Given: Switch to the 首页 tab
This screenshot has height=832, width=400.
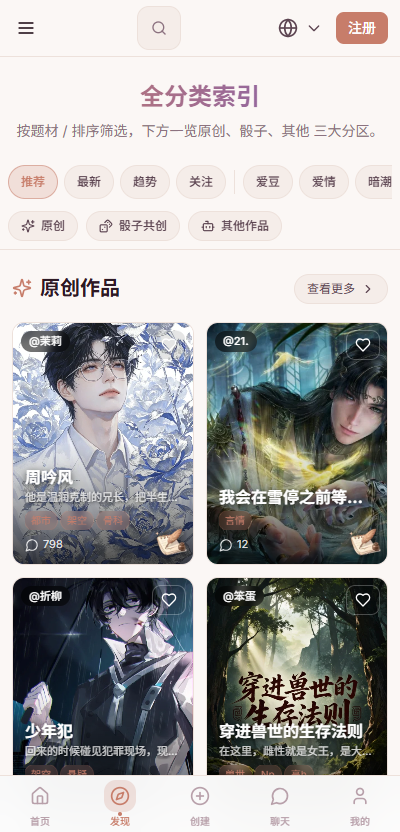Looking at the screenshot, I should (40, 805).
